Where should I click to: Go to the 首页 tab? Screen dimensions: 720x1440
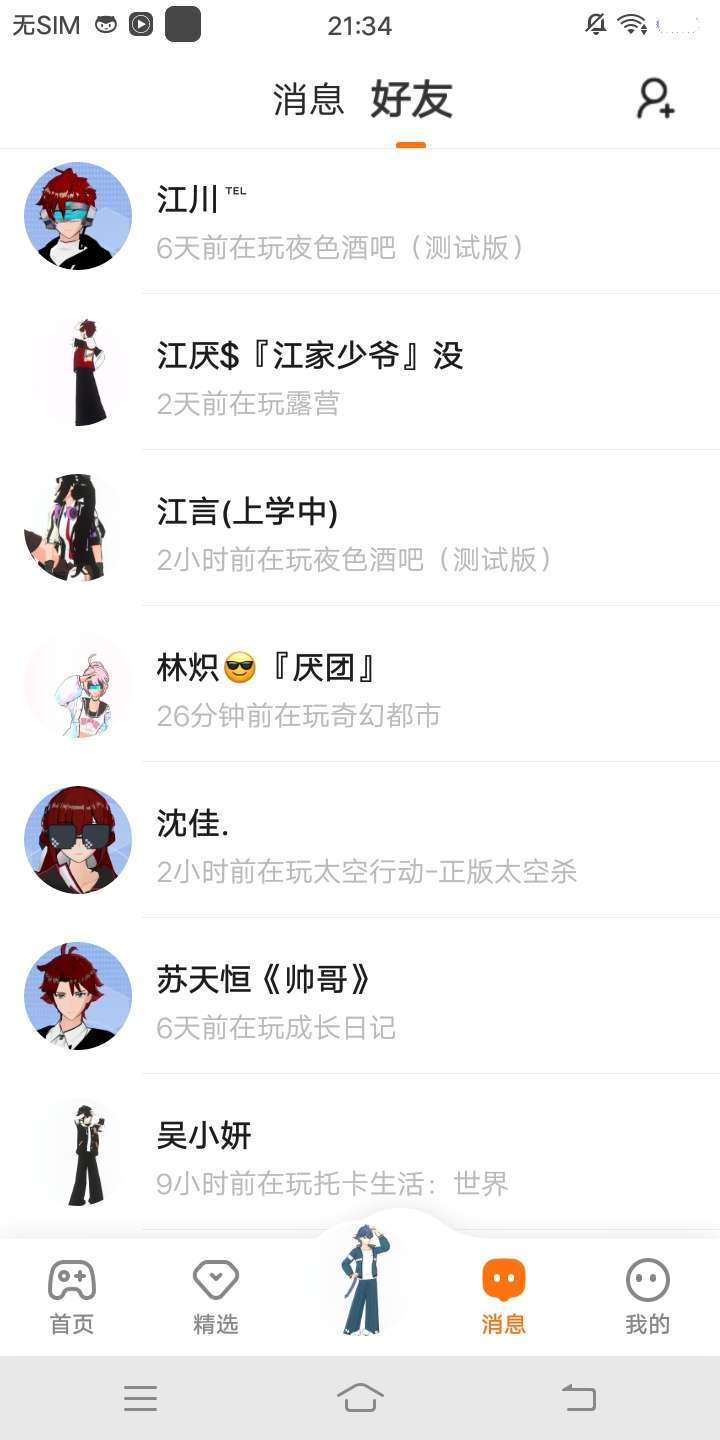tap(72, 1296)
